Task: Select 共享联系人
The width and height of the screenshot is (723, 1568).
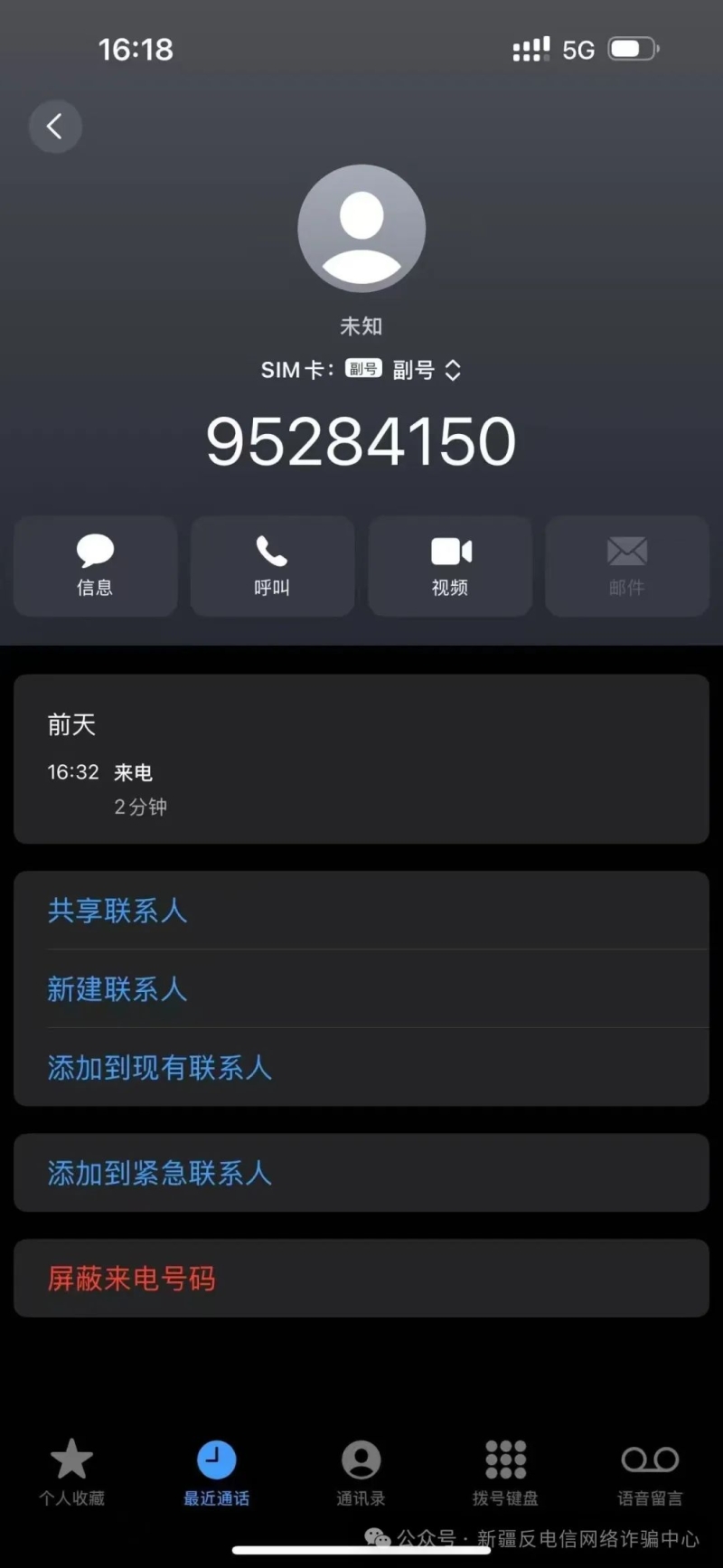Action: point(361,911)
